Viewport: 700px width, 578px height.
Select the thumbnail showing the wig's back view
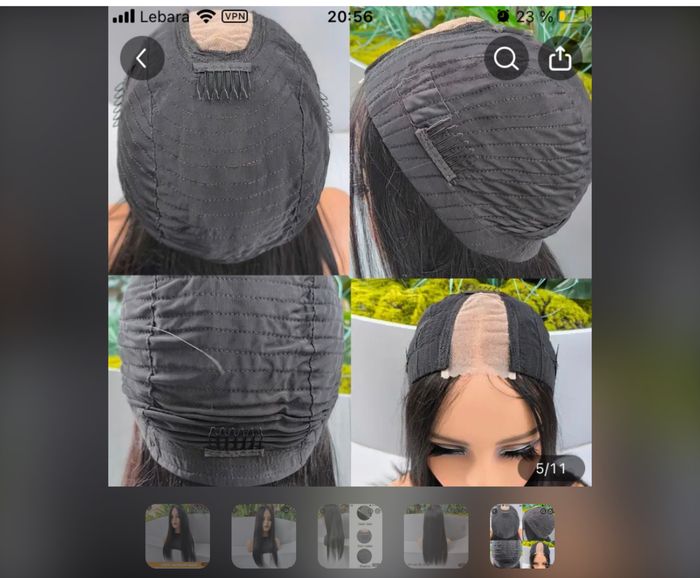point(436,536)
